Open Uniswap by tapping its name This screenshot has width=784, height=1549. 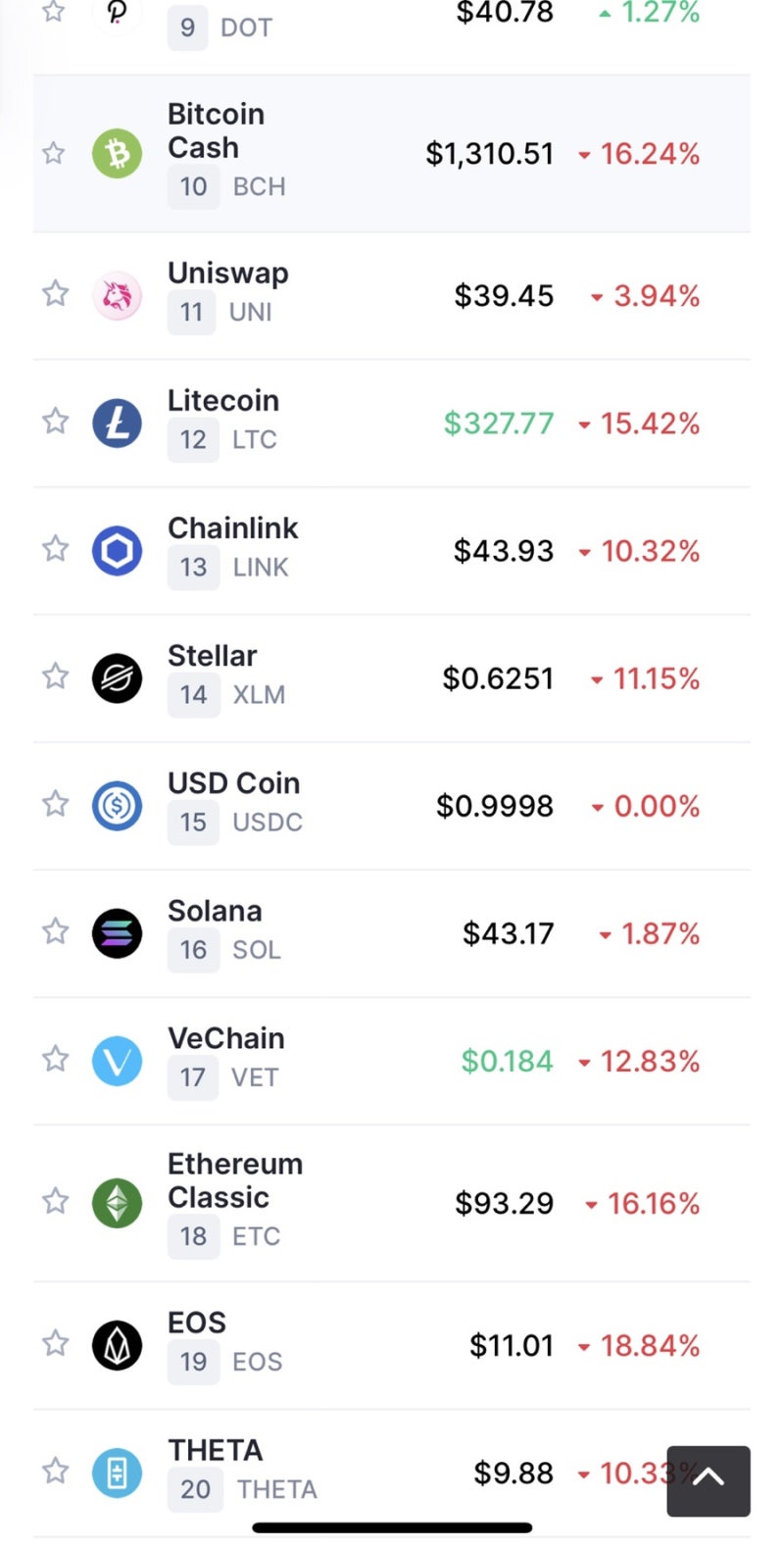[227, 274]
